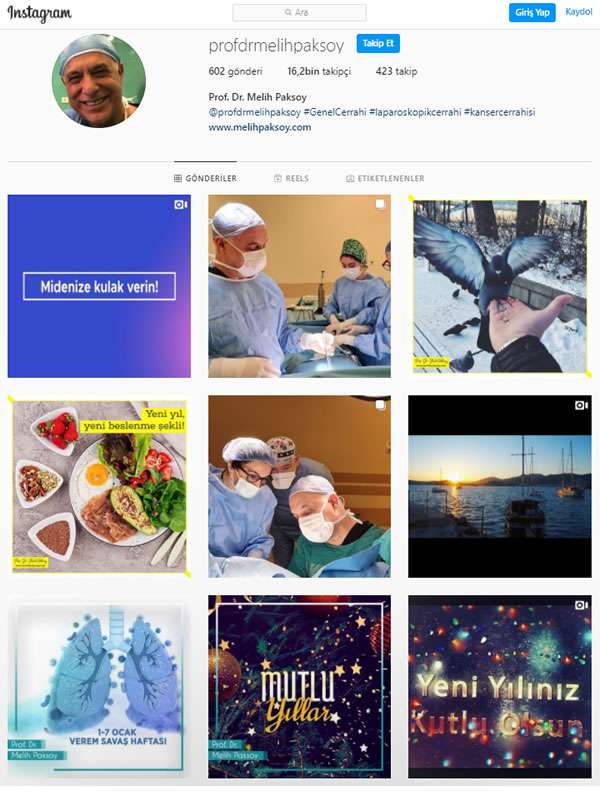
Task: Select the Gönderiler tab
Action: (x=205, y=178)
